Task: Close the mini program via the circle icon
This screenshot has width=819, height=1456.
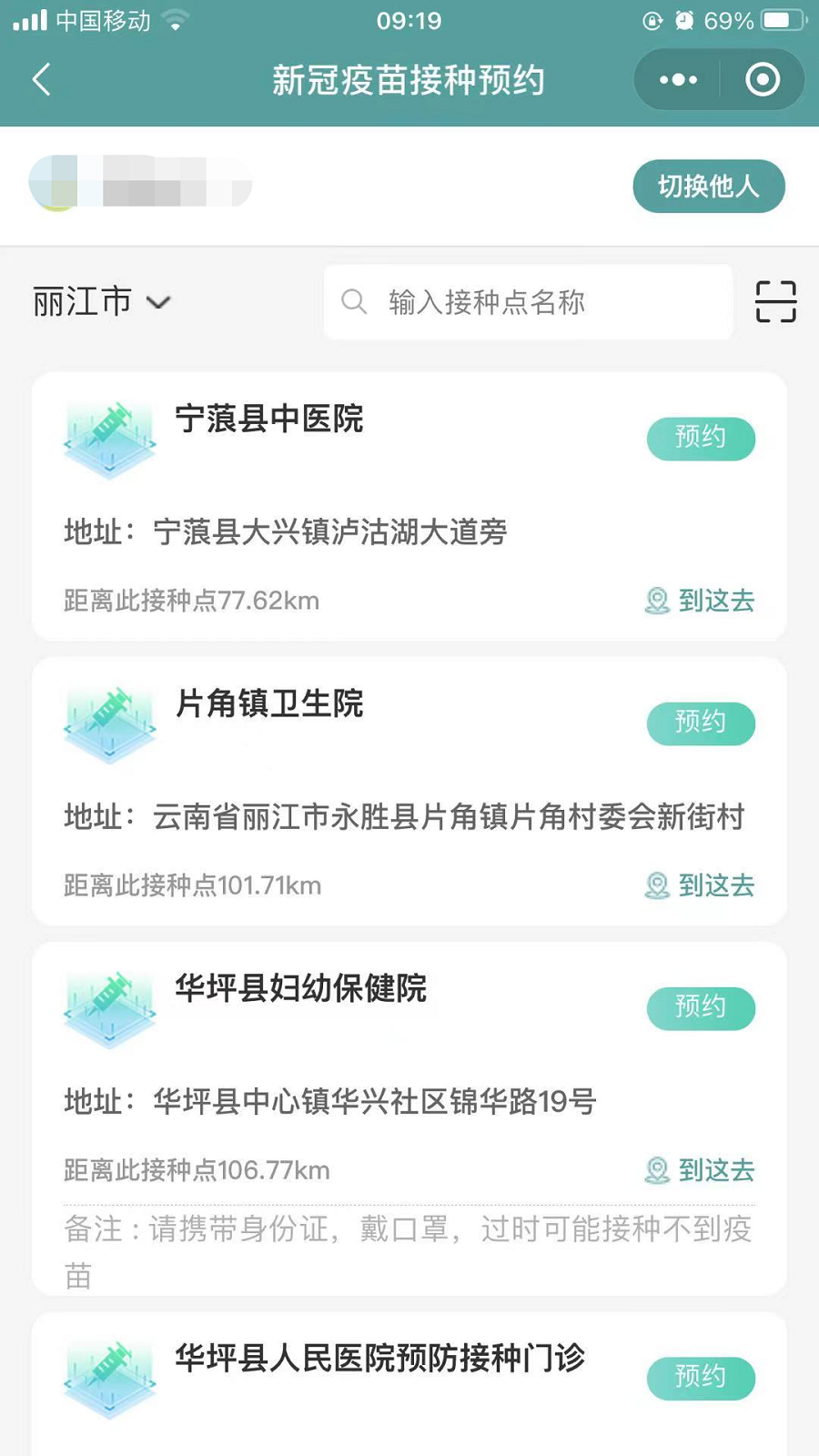Action: 763,80
